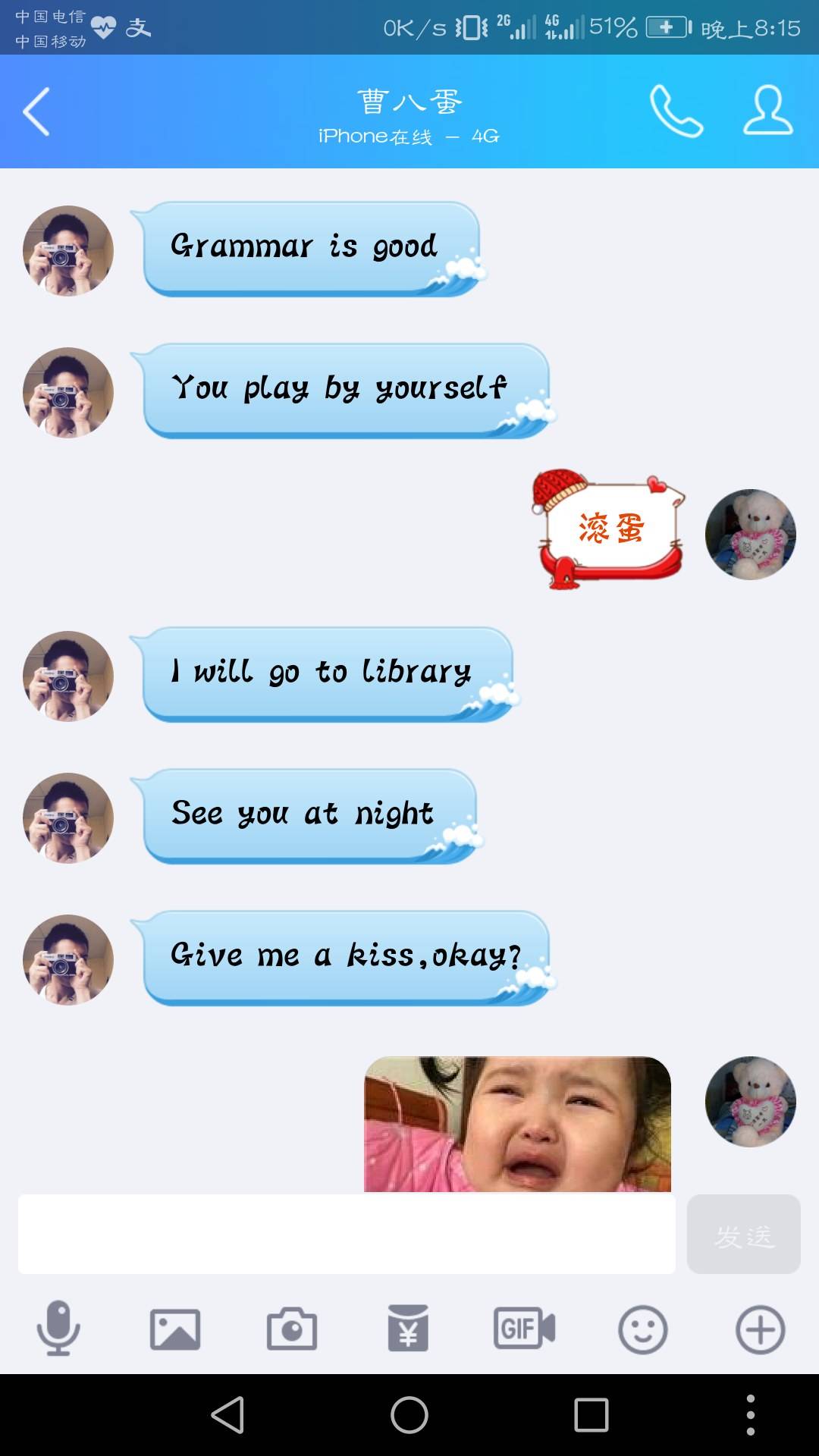Screen dimensions: 819x1456
Task: Show recent apps with the square button
Action: [x=591, y=1415]
